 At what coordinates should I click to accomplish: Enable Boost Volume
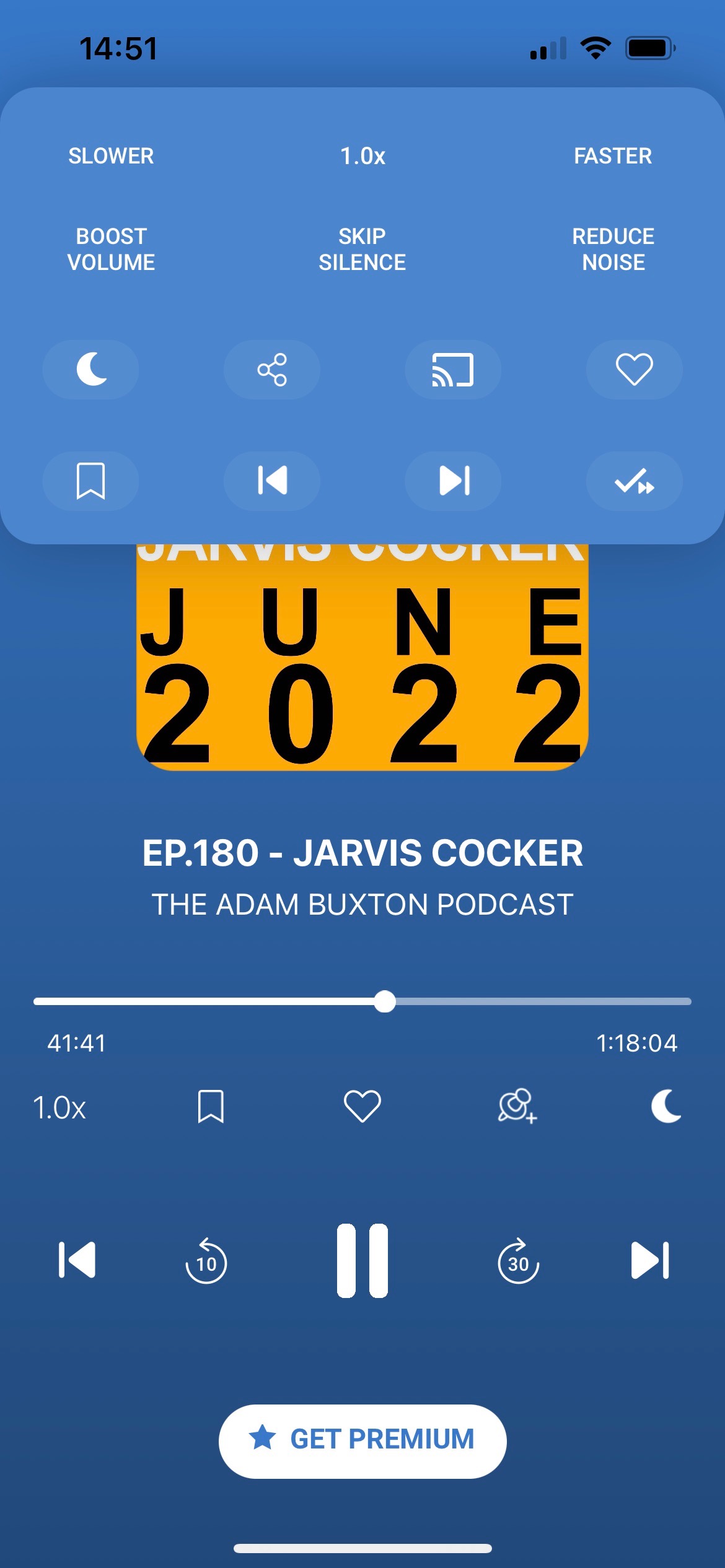pyautogui.click(x=111, y=249)
